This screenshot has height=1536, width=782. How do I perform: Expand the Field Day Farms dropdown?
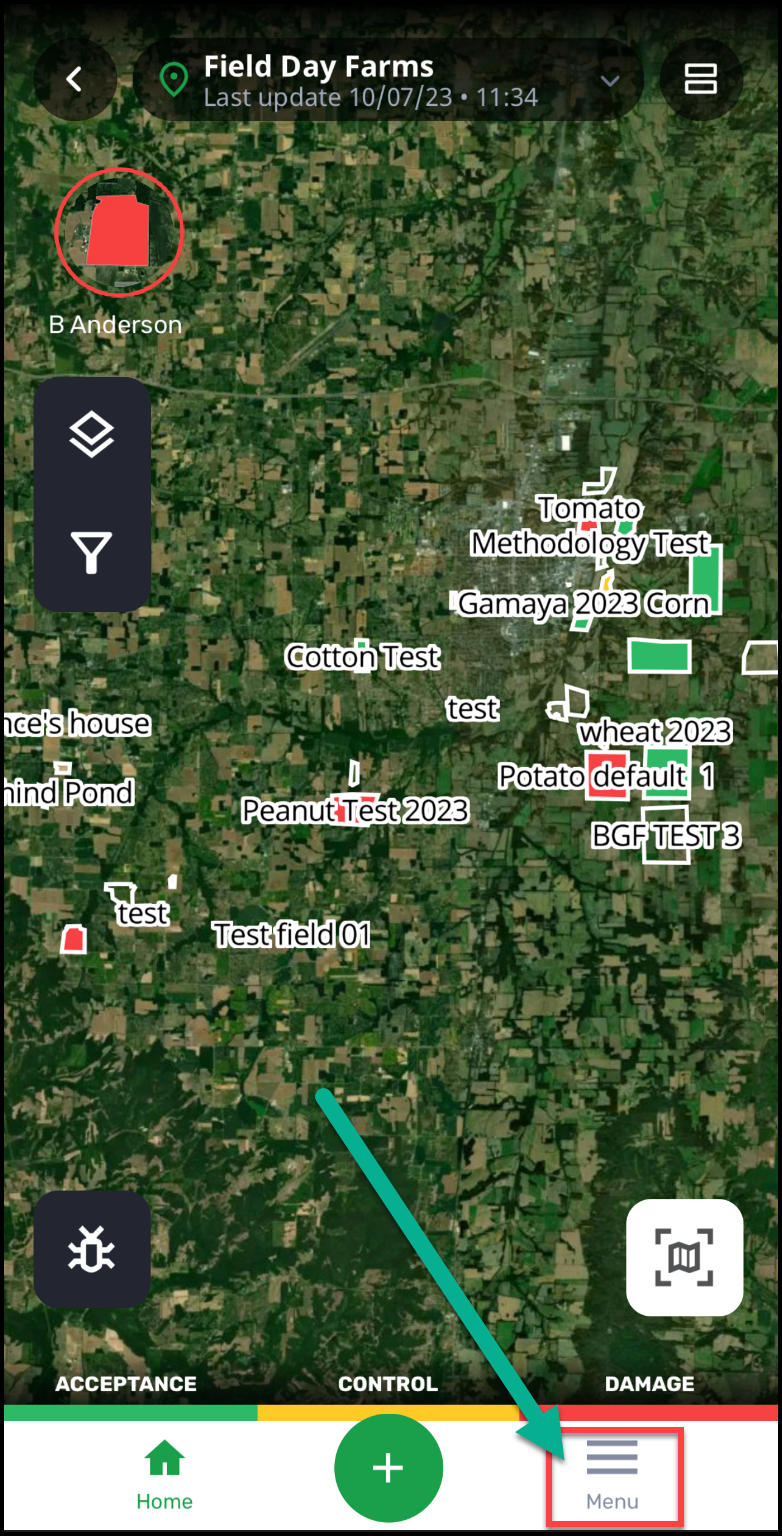(x=610, y=81)
